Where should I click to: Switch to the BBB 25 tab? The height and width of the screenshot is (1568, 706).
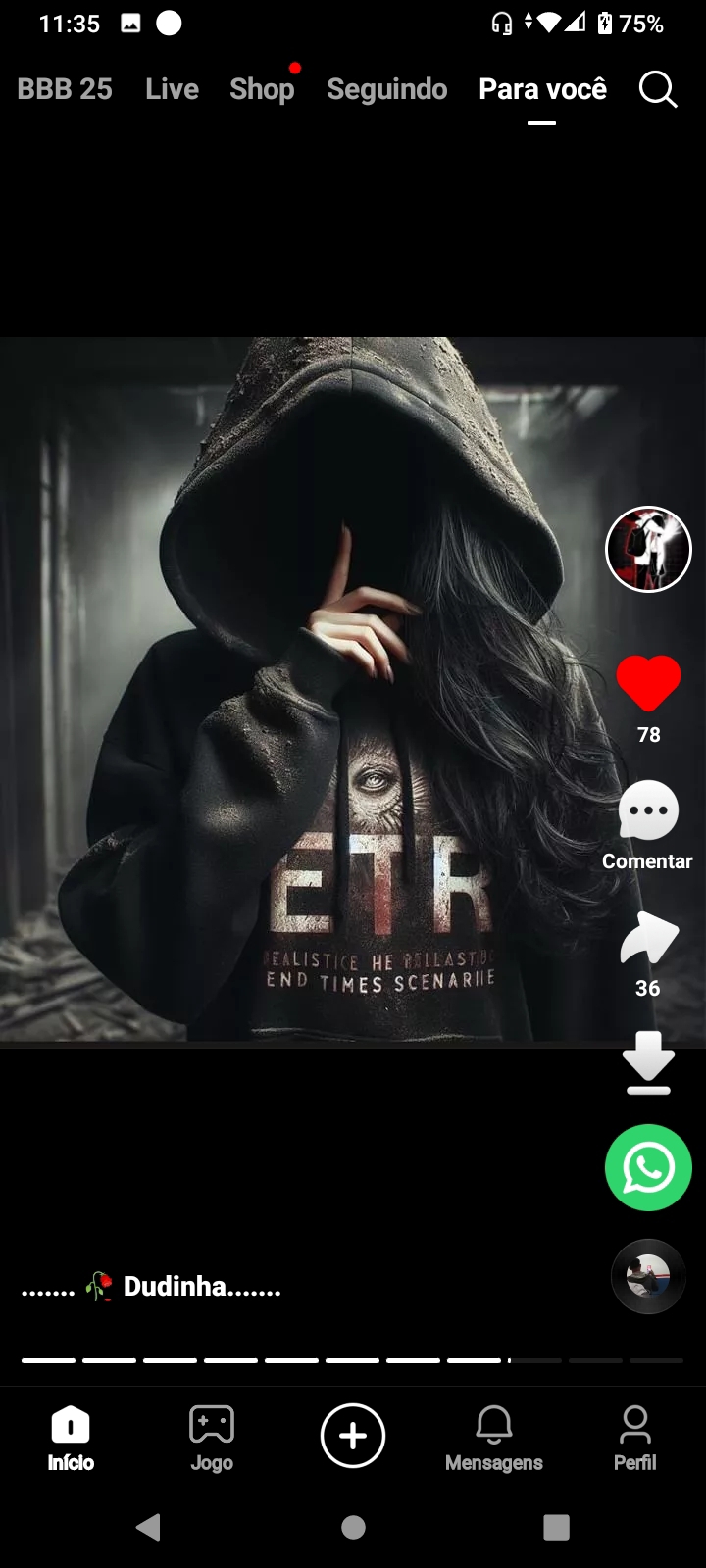coord(65,89)
